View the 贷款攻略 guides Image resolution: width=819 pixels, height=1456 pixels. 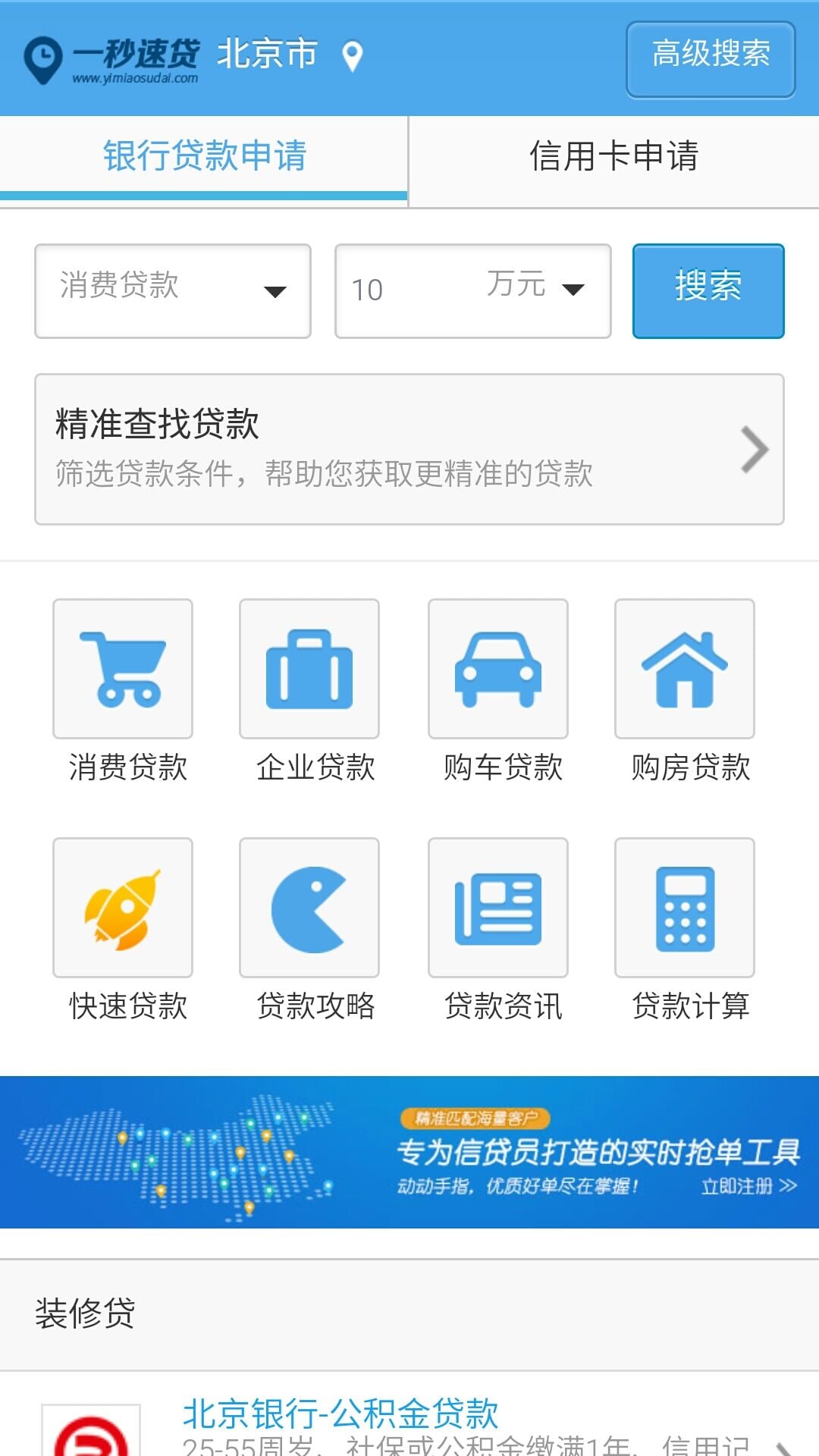point(309,908)
